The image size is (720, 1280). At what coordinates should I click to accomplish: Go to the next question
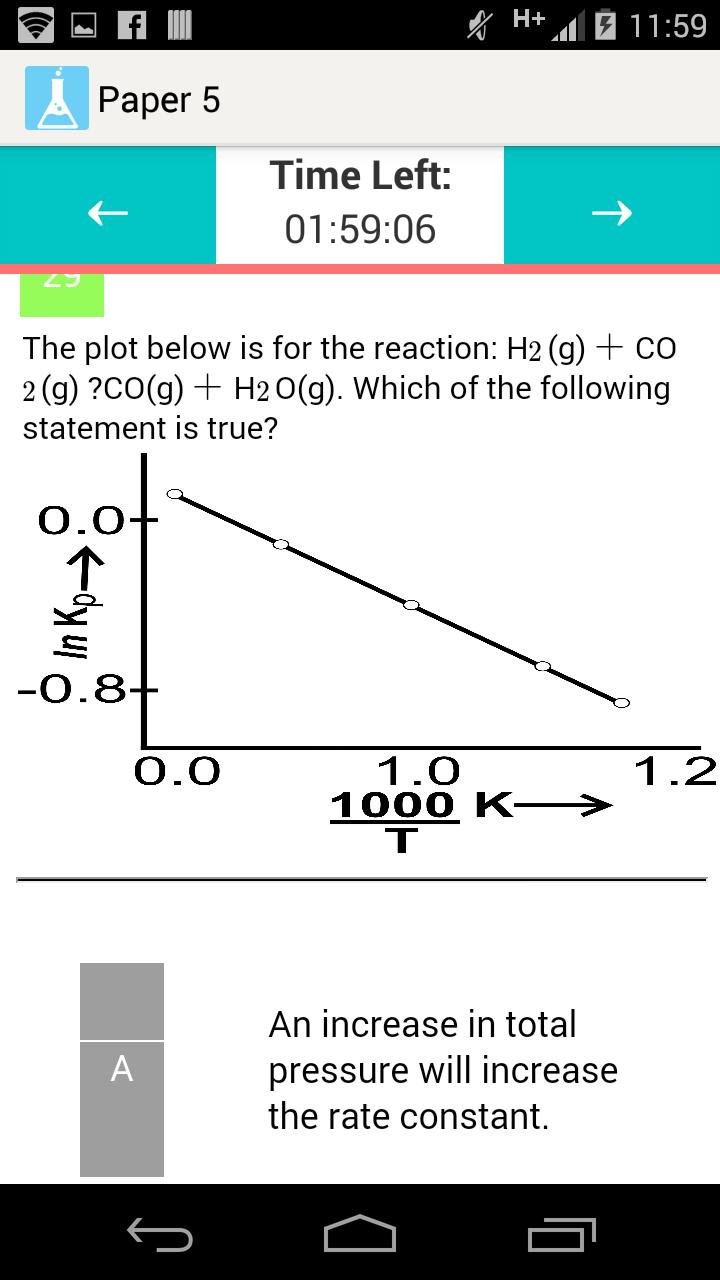pos(611,212)
